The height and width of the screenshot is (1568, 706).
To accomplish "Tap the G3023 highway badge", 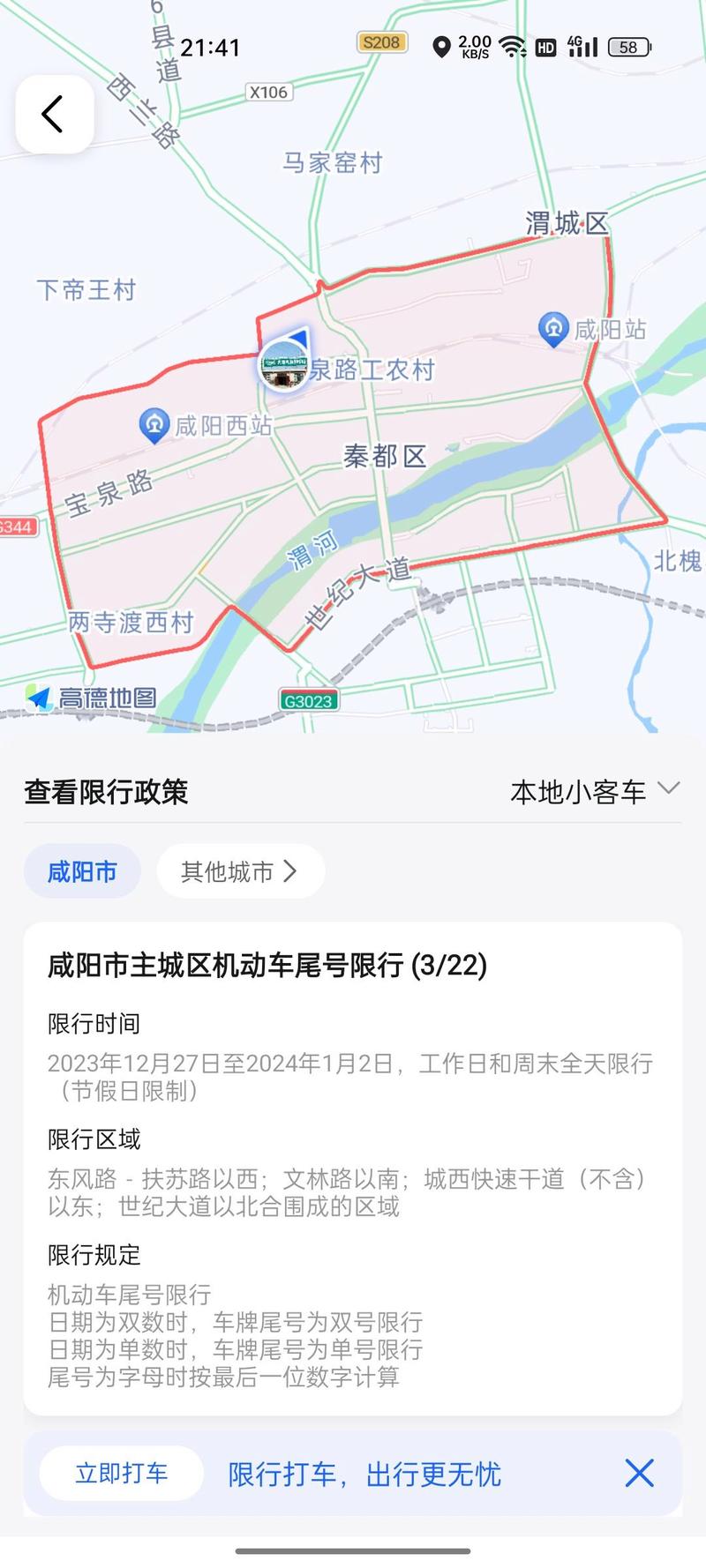I will click(x=306, y=702).
